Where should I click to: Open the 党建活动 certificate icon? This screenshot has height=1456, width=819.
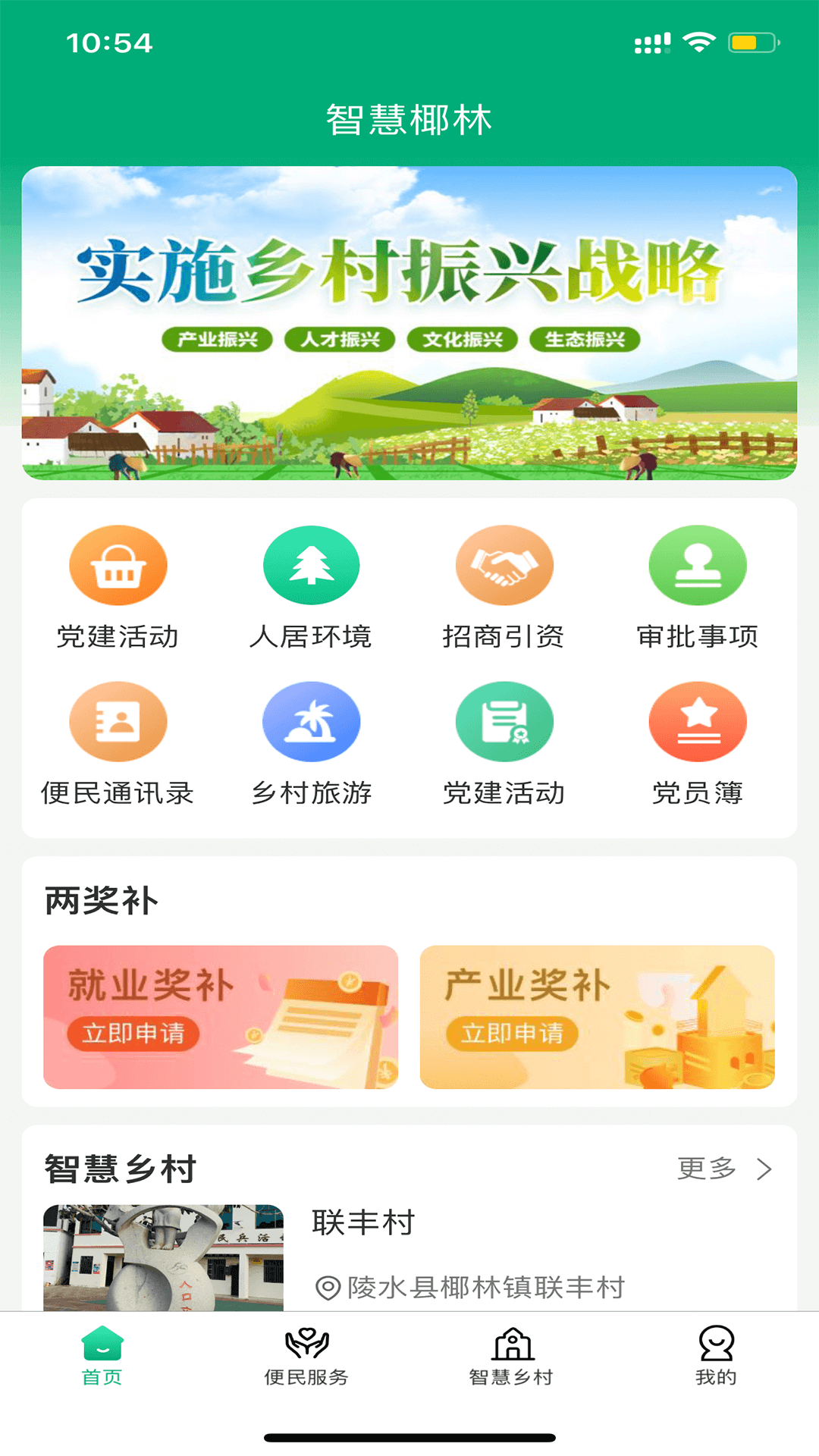point(504,720)
